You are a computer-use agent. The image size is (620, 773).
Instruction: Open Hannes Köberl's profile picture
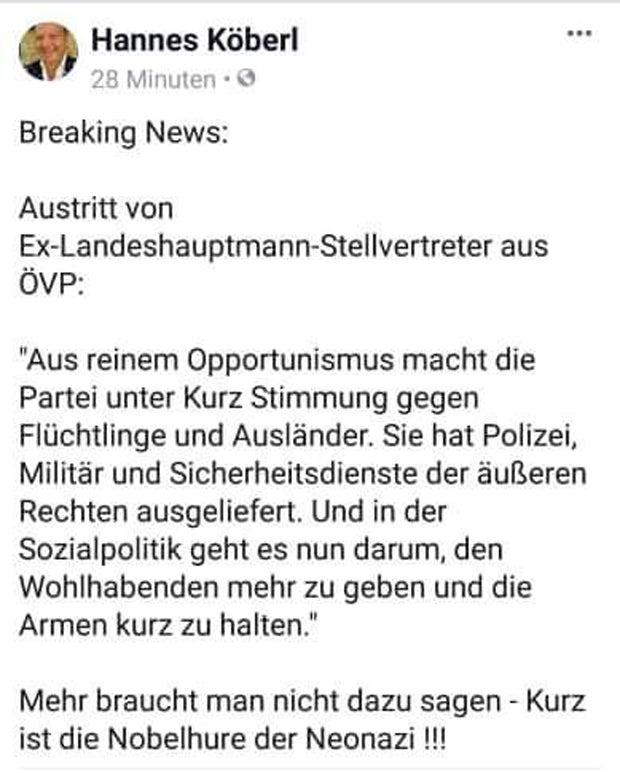[x=48, y=52]
